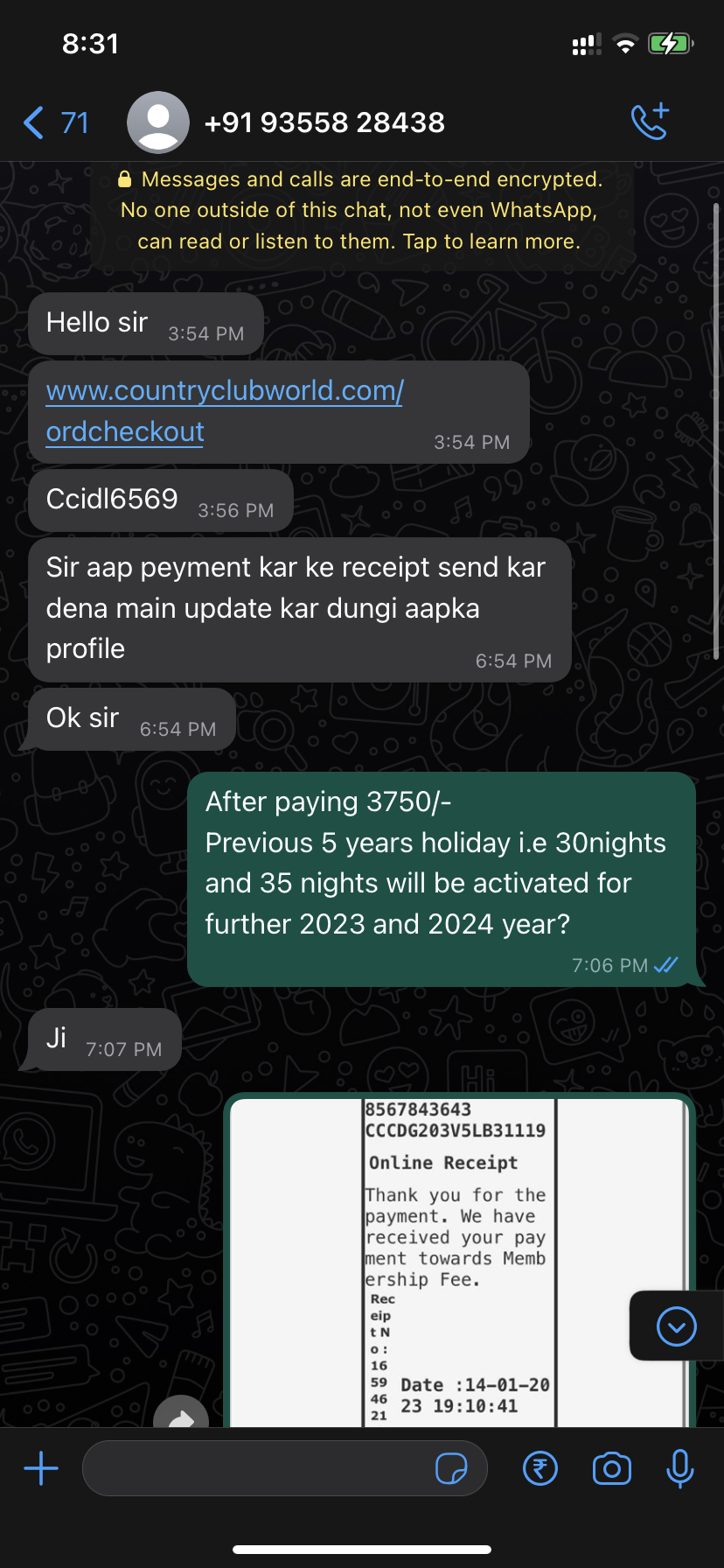The width and height of the screenshot is (724, 1568).
Task: Open the attachments plus menu
Action: [x=41, y=1468]
